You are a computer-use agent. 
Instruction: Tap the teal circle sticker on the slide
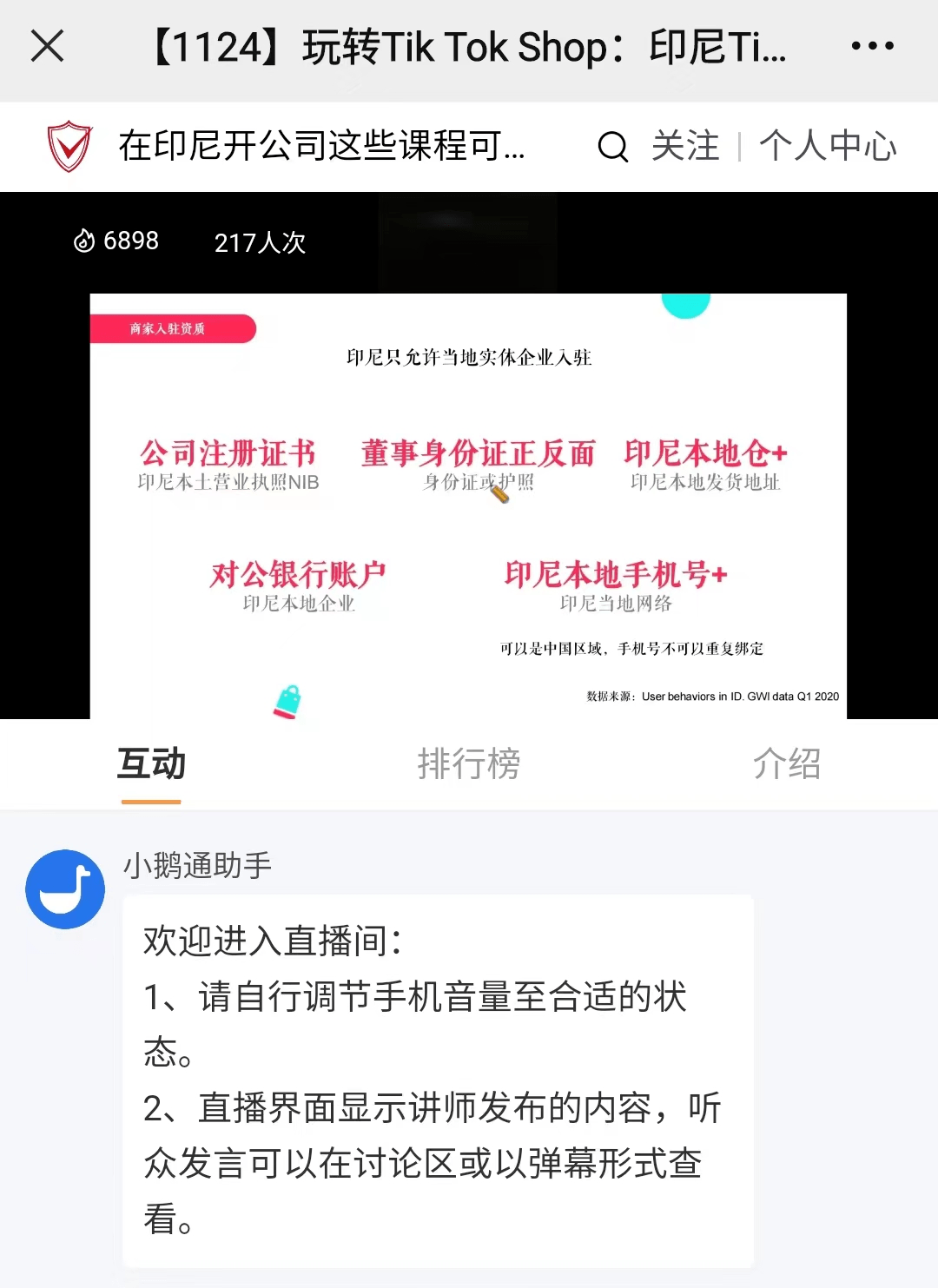pyautogui.click(x=687, y=305)
